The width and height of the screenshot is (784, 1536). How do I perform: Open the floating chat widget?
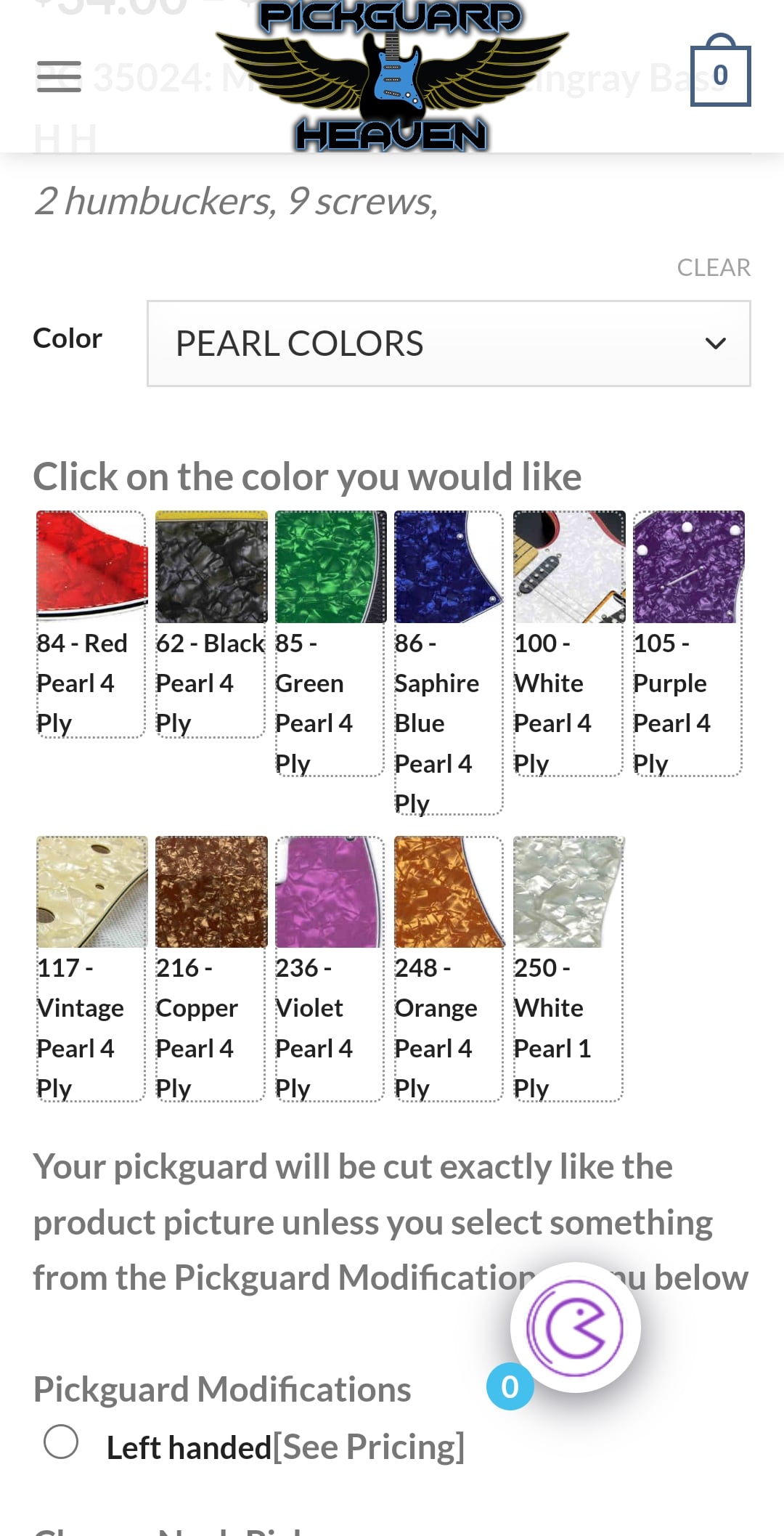[575, 1328]
